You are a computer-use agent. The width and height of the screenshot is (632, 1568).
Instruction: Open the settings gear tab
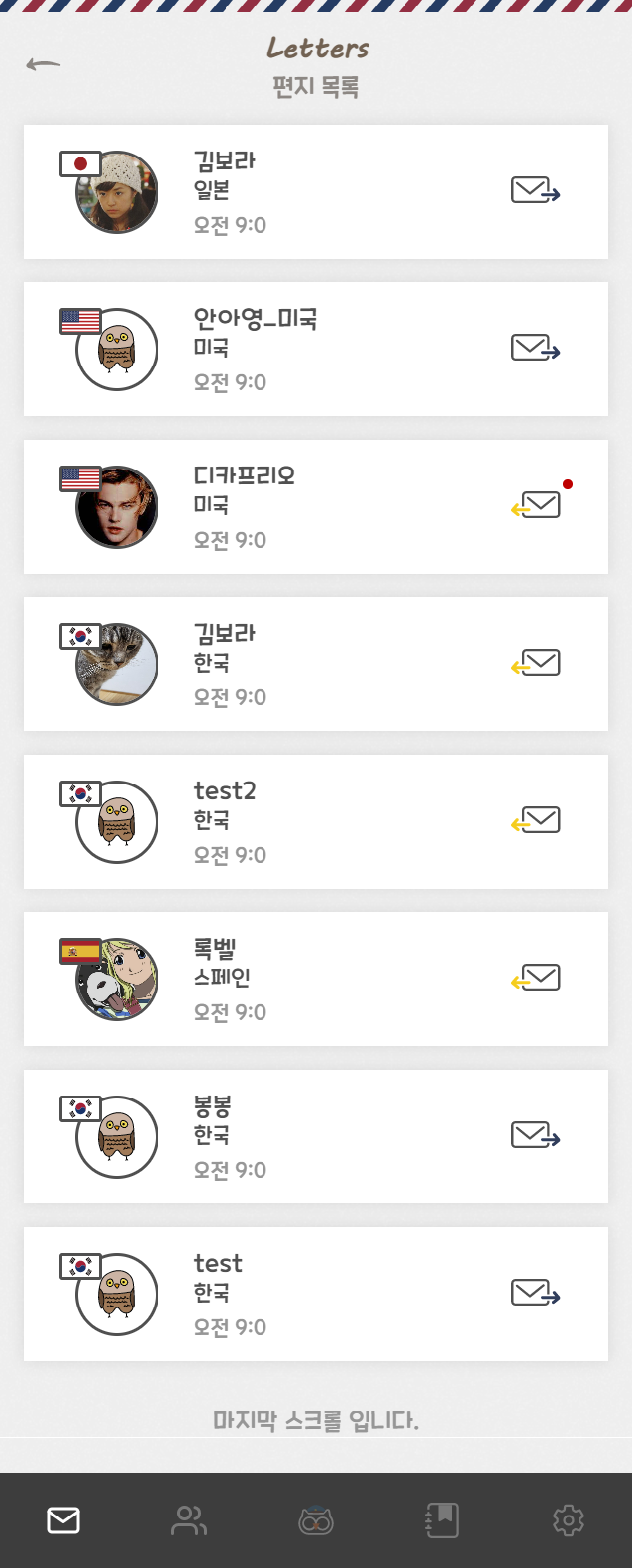[569, 1520]
